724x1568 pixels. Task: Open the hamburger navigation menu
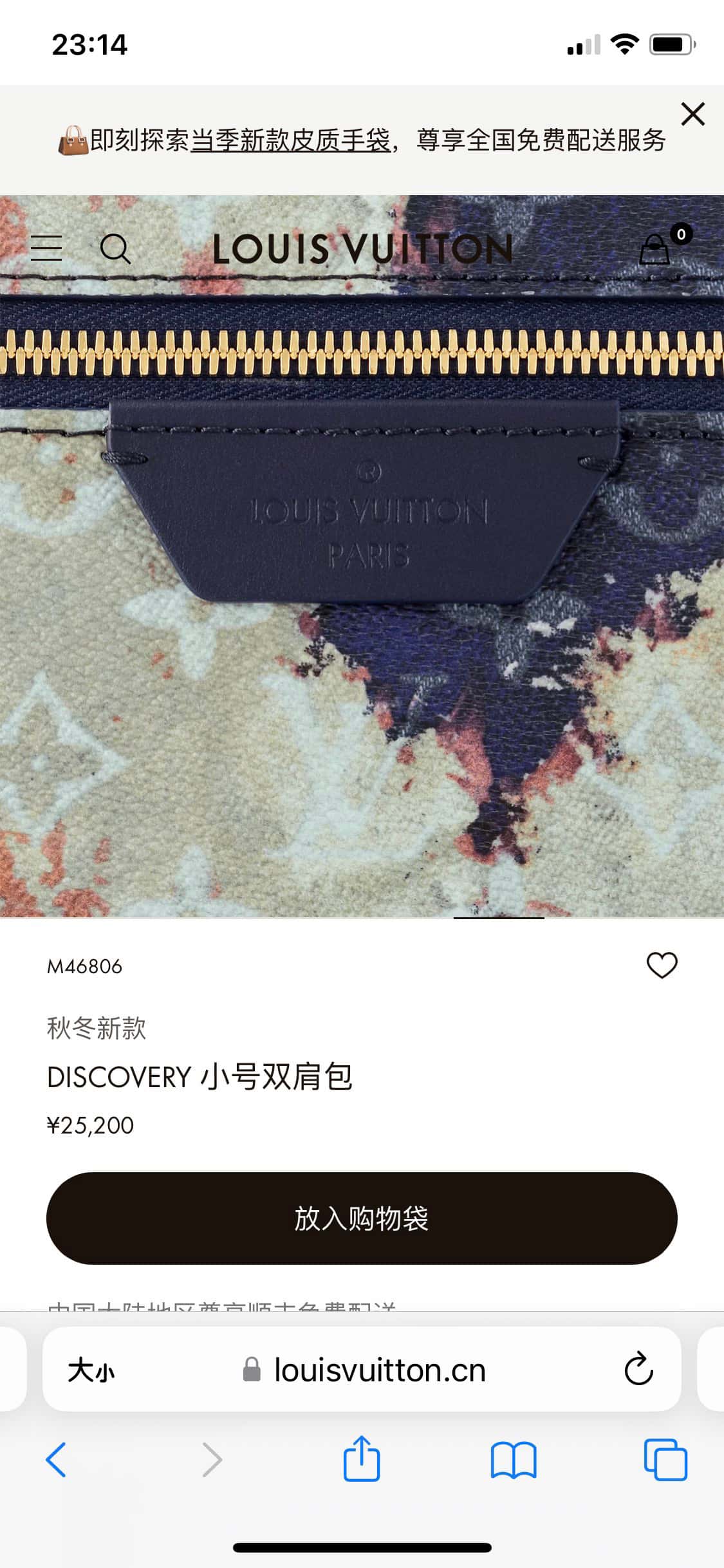(x=47, y=248)
